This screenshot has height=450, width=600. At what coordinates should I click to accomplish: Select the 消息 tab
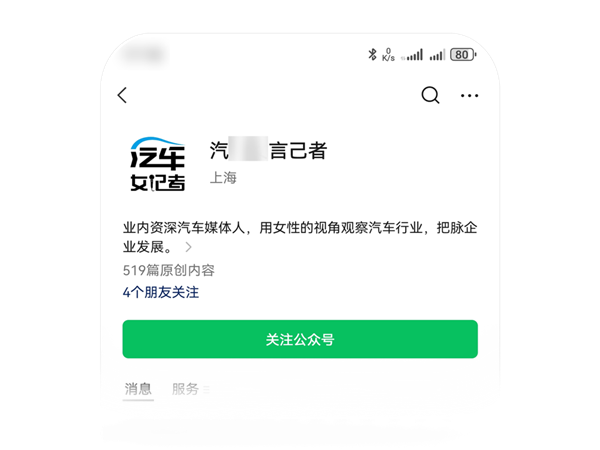(x=138, y=389)
